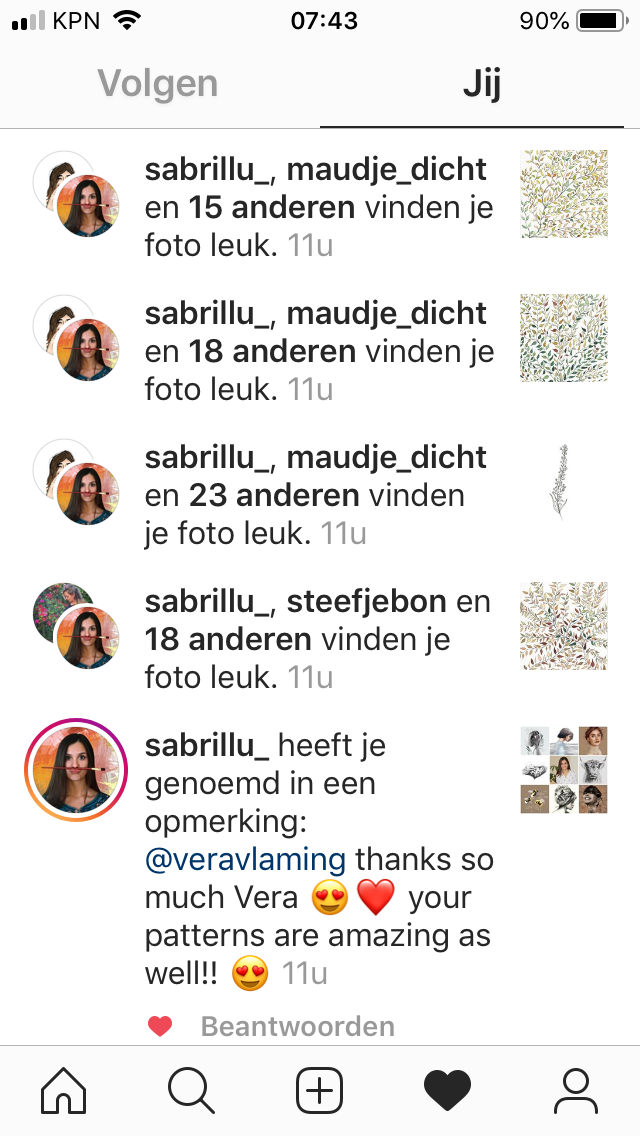The width and height of the screenshot is (640, 1136).
Task: Open the line-drawing photo liked by 23 anderen
Action: click(564, 482)
